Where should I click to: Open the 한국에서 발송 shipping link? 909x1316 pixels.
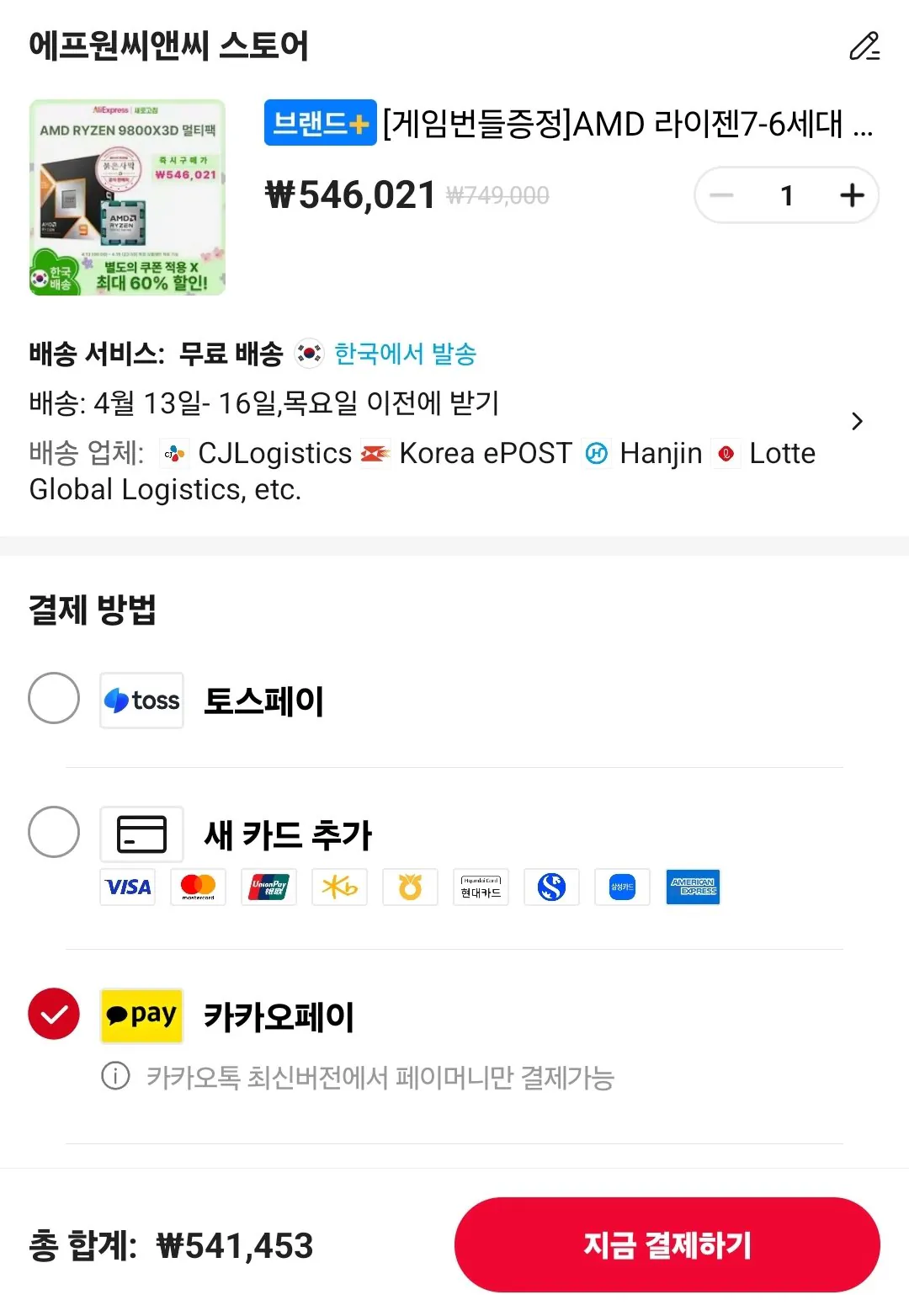point(405,354)
